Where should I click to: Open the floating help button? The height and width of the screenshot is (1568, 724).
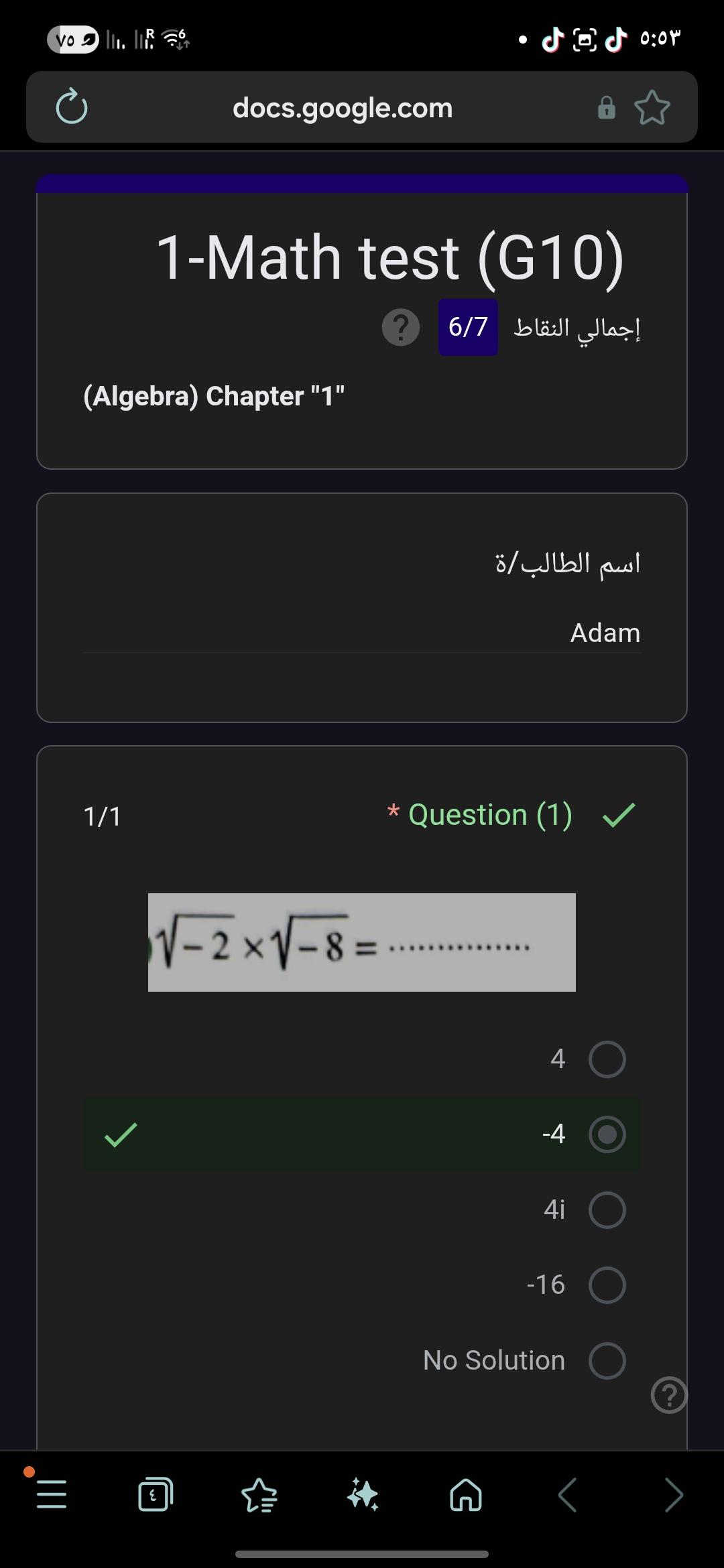(x=668, y=1395)
